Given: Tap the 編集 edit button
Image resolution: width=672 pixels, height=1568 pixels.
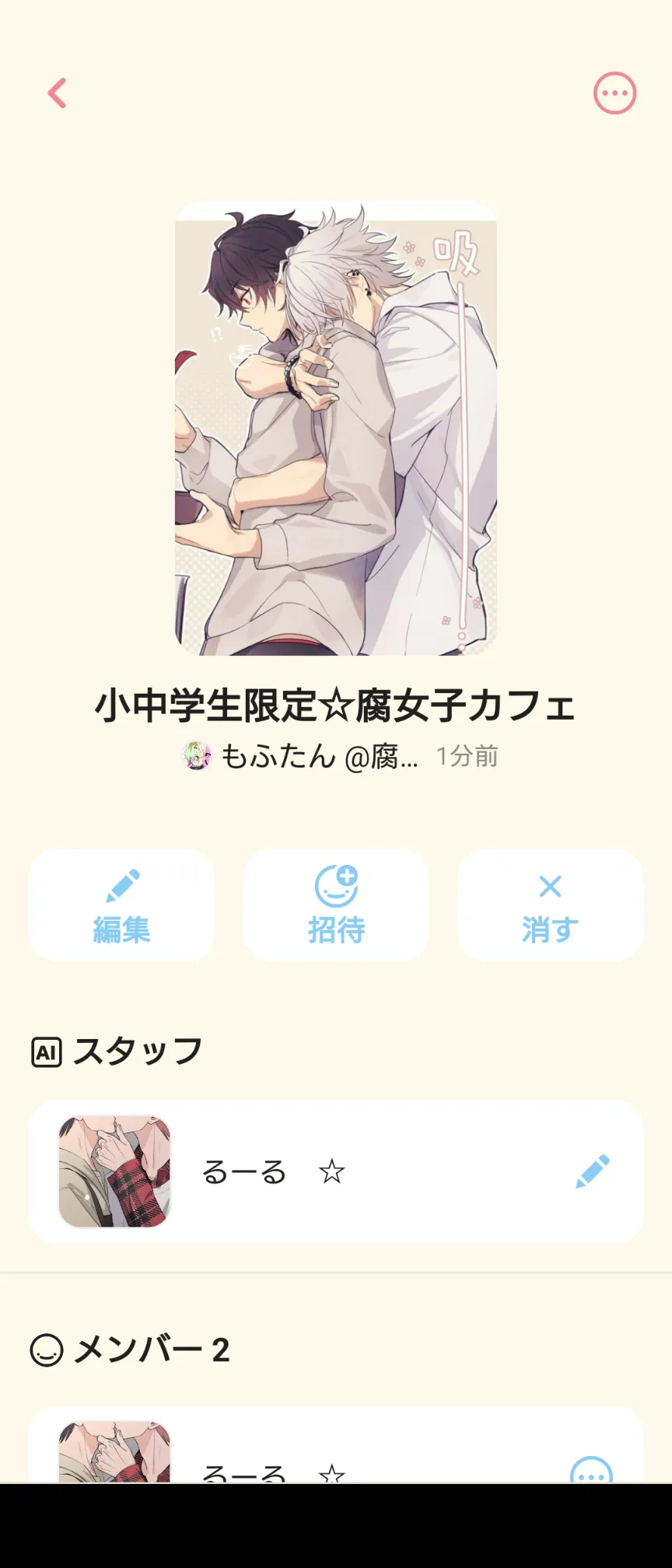Looking at the screenshot, I should [121, 905].
